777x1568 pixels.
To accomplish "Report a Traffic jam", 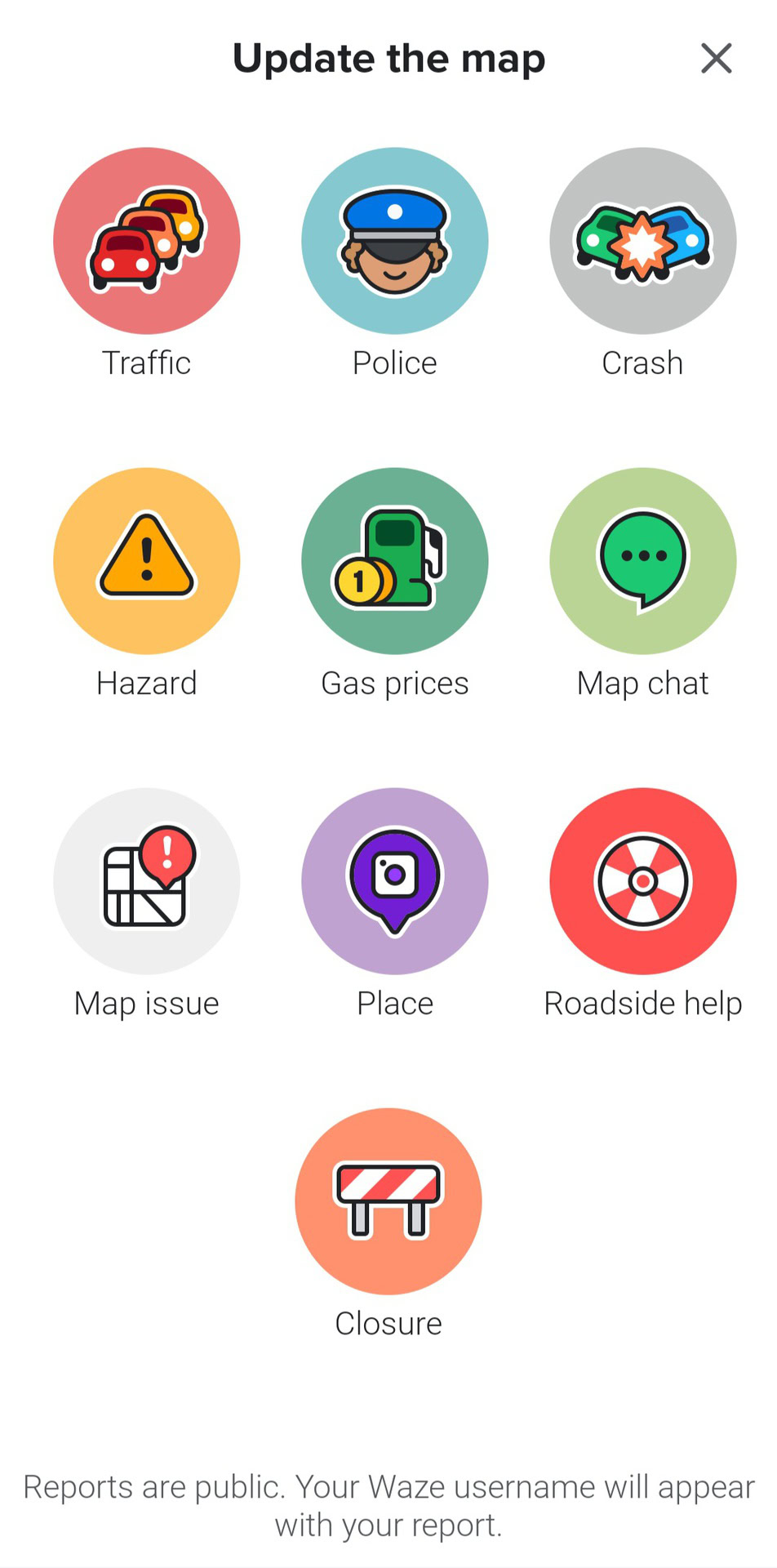I will tap(147, 241).
